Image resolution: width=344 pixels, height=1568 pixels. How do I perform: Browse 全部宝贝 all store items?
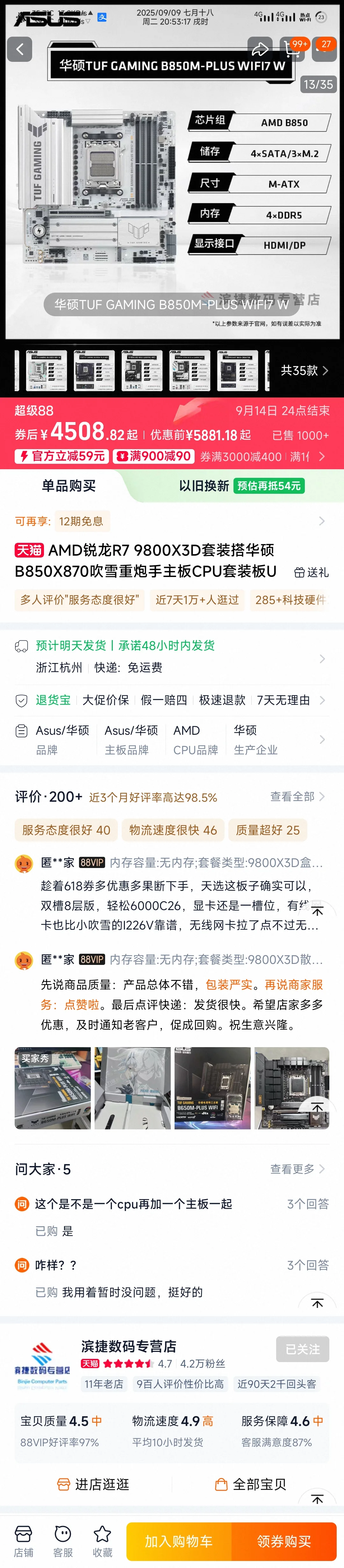coord(251,1484)
